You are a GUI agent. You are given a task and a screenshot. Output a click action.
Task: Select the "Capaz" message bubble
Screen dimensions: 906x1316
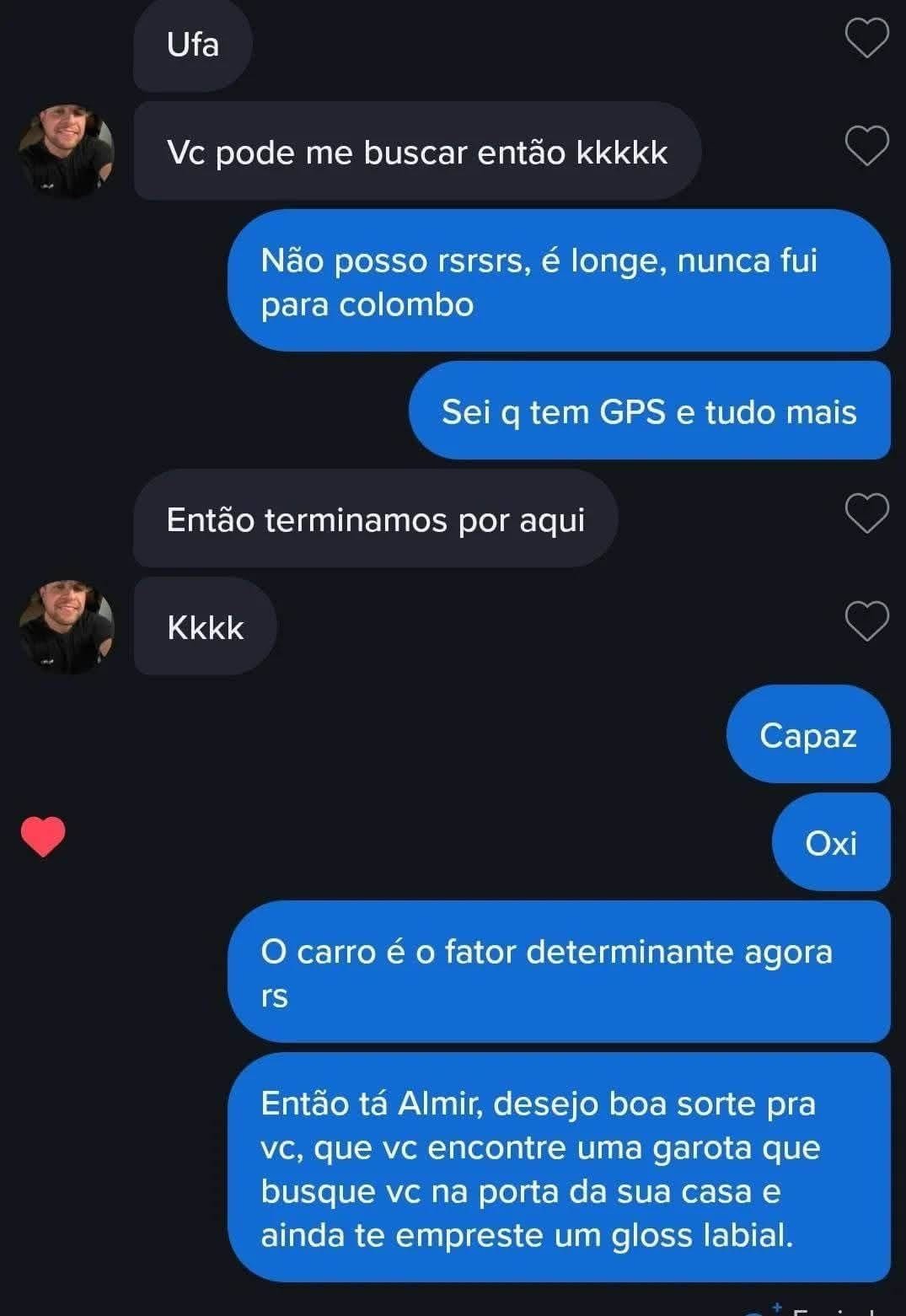click(808, 735)
